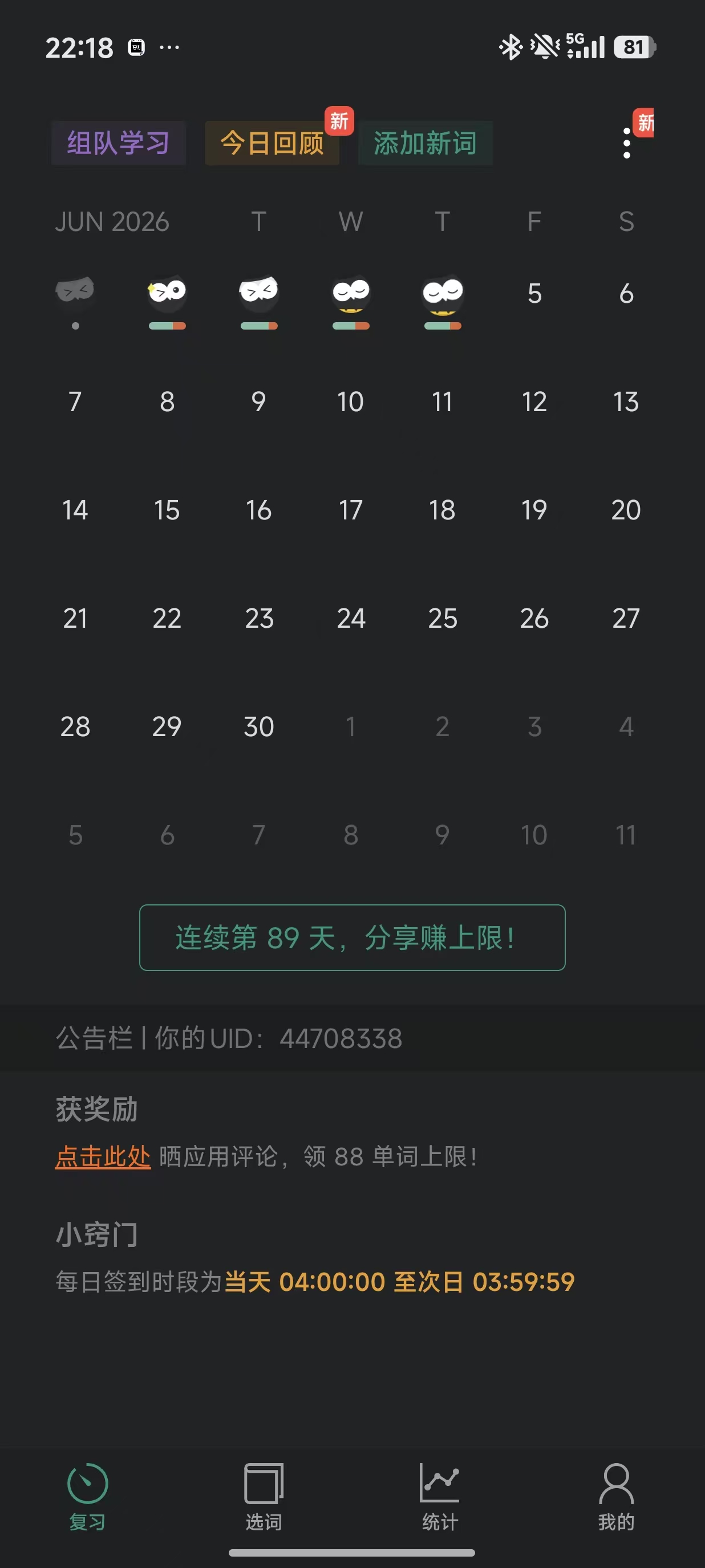
Task: Select the grey owl first day
Action: [75, 301]
